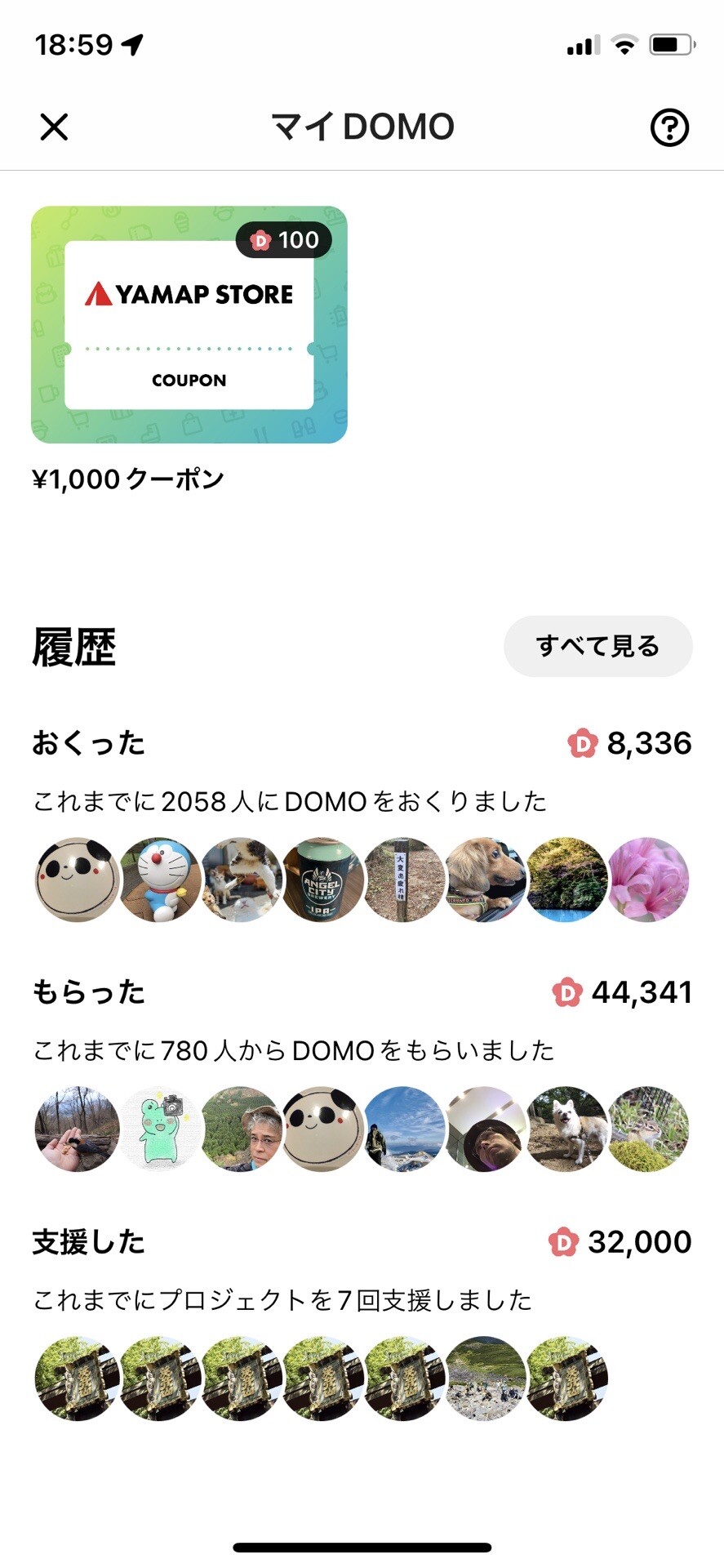
Task: Open the もらった history section
Action: click(x=87, y=992)
